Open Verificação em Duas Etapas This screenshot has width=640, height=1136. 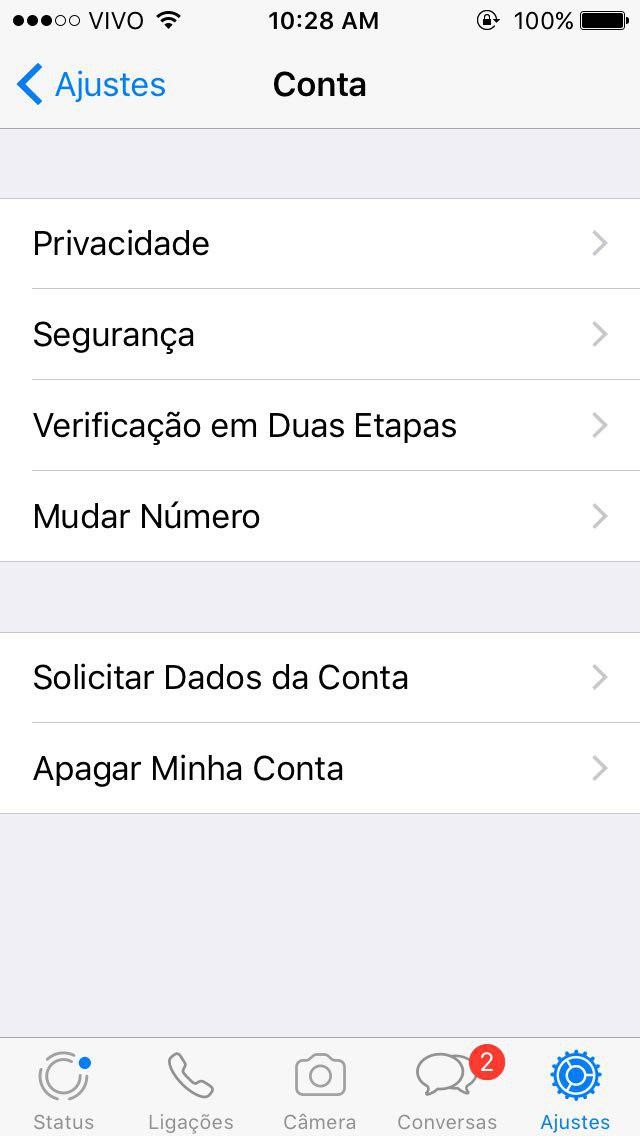click(x=320, y=426)
